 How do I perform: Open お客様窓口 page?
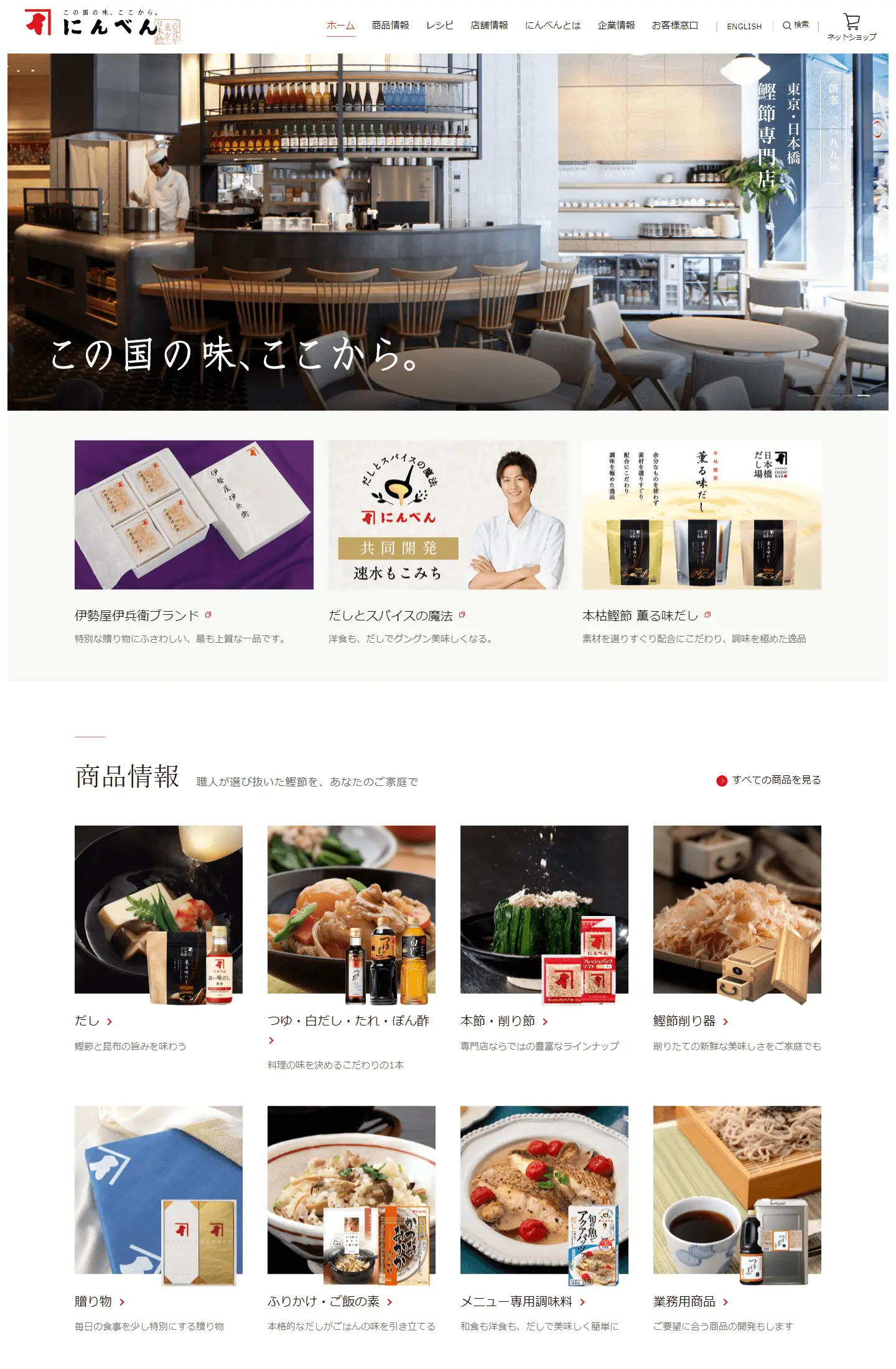point(674,26)
